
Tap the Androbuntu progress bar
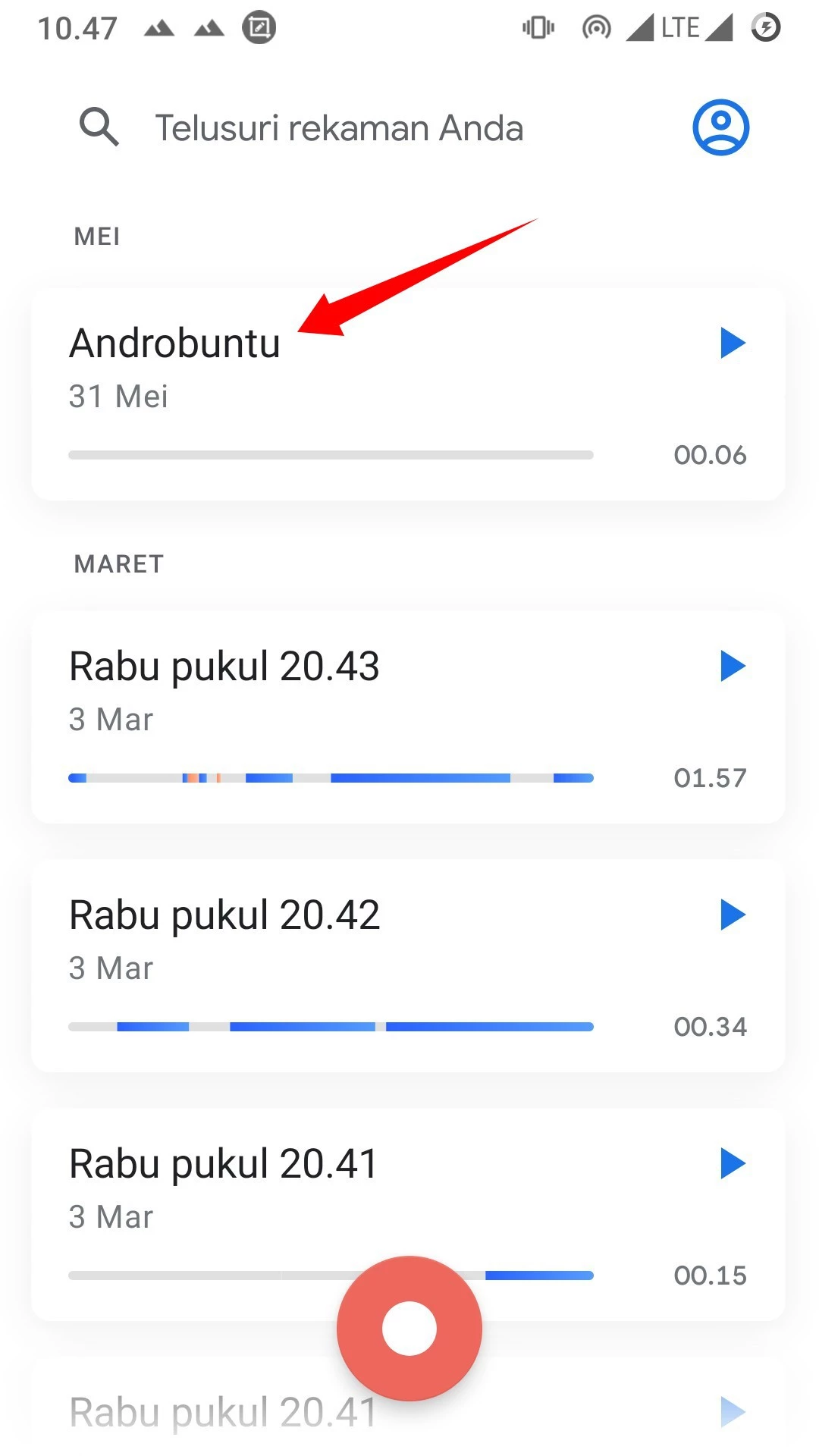click(330, 454)
